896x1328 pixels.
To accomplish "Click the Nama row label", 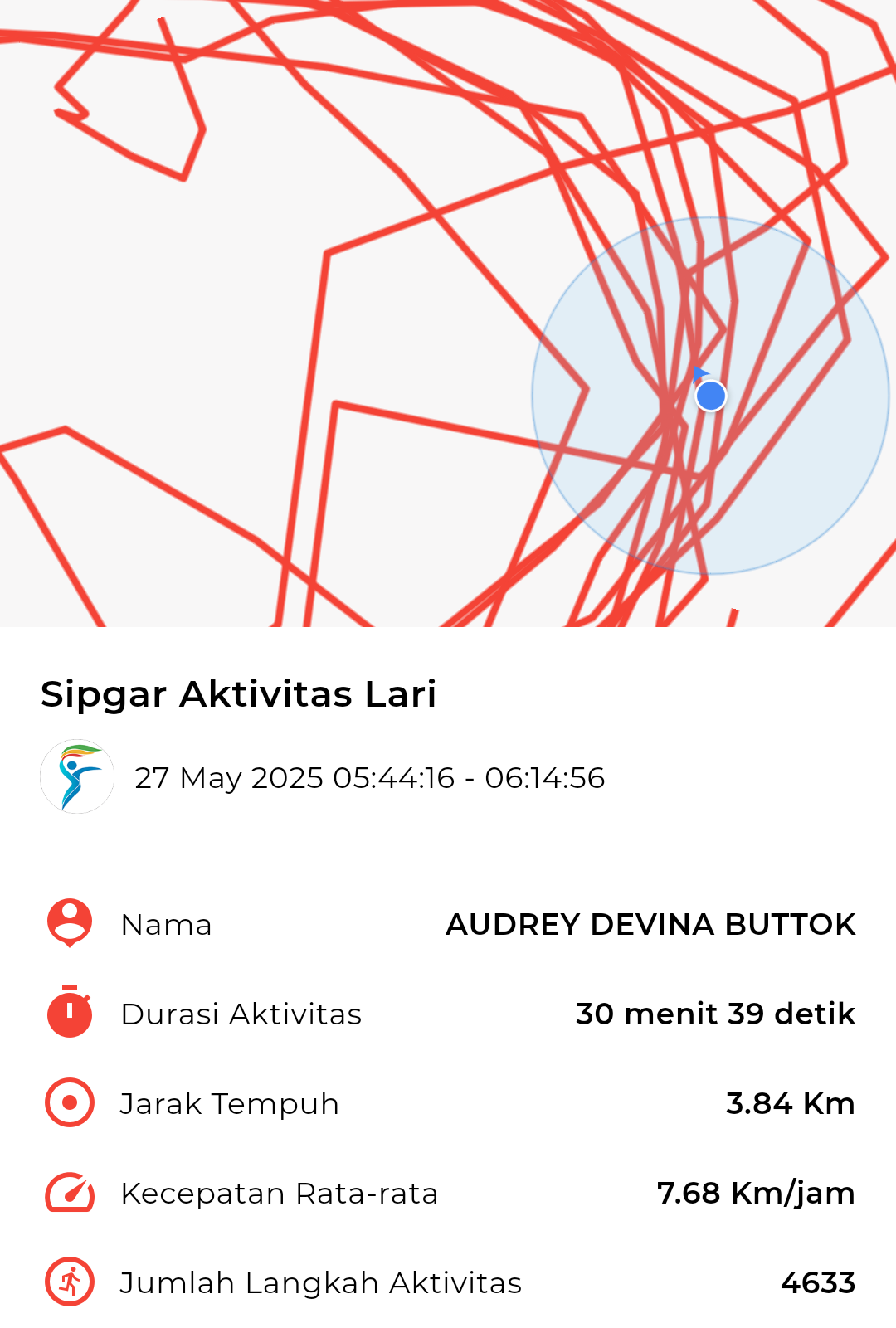I will click(x=167, y=926).
